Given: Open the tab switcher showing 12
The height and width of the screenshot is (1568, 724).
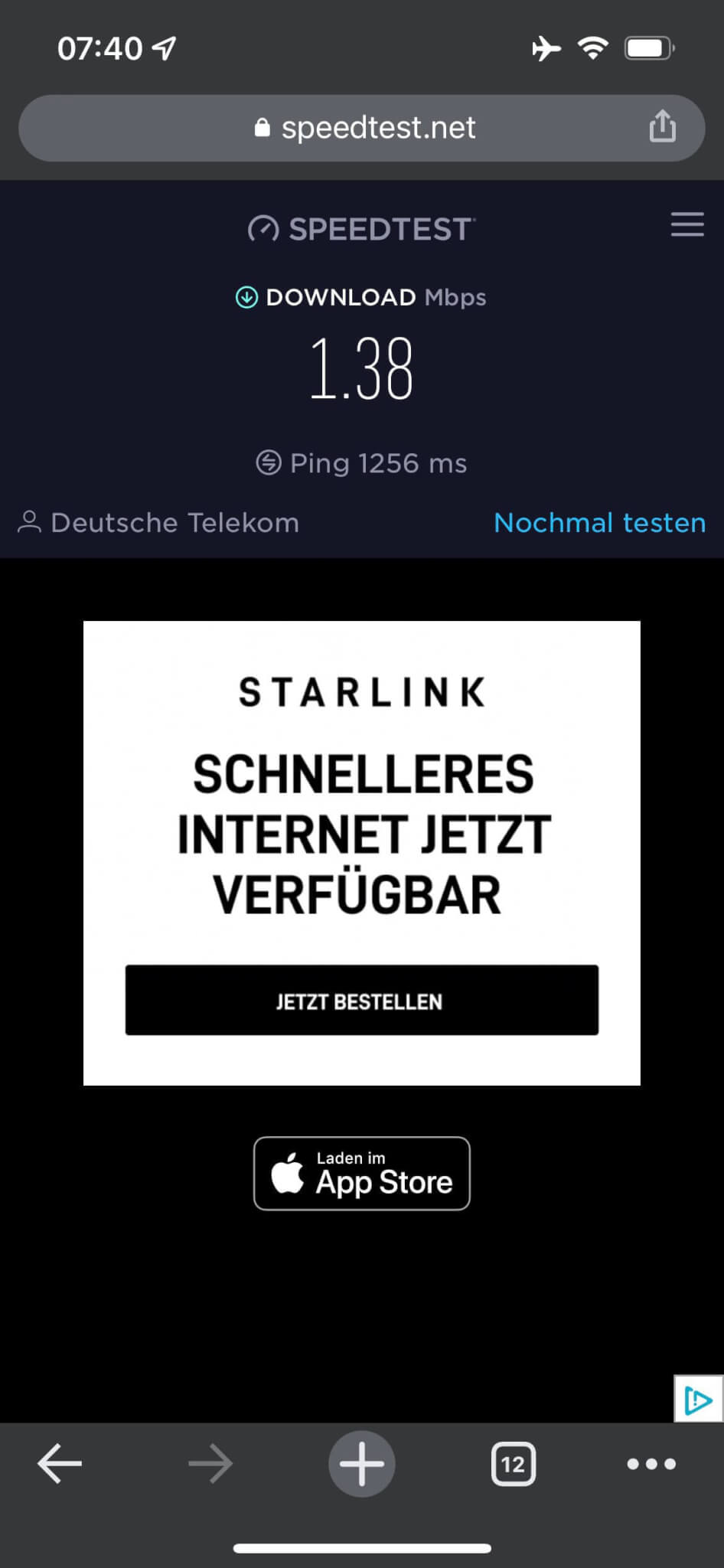Looking at the screenshot, I should pos(513,1464).
